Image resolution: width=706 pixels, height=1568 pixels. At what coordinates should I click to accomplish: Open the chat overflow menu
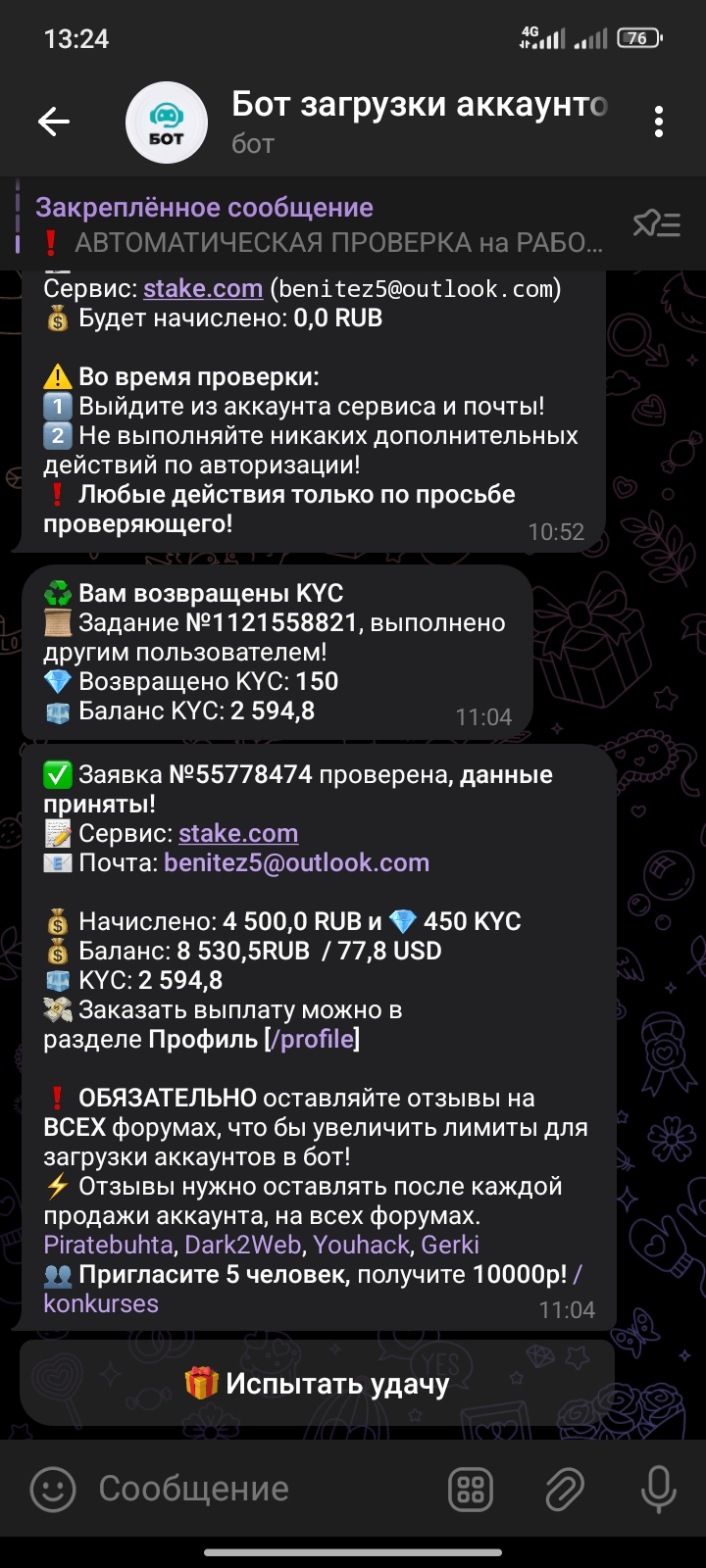click(658, 122)
